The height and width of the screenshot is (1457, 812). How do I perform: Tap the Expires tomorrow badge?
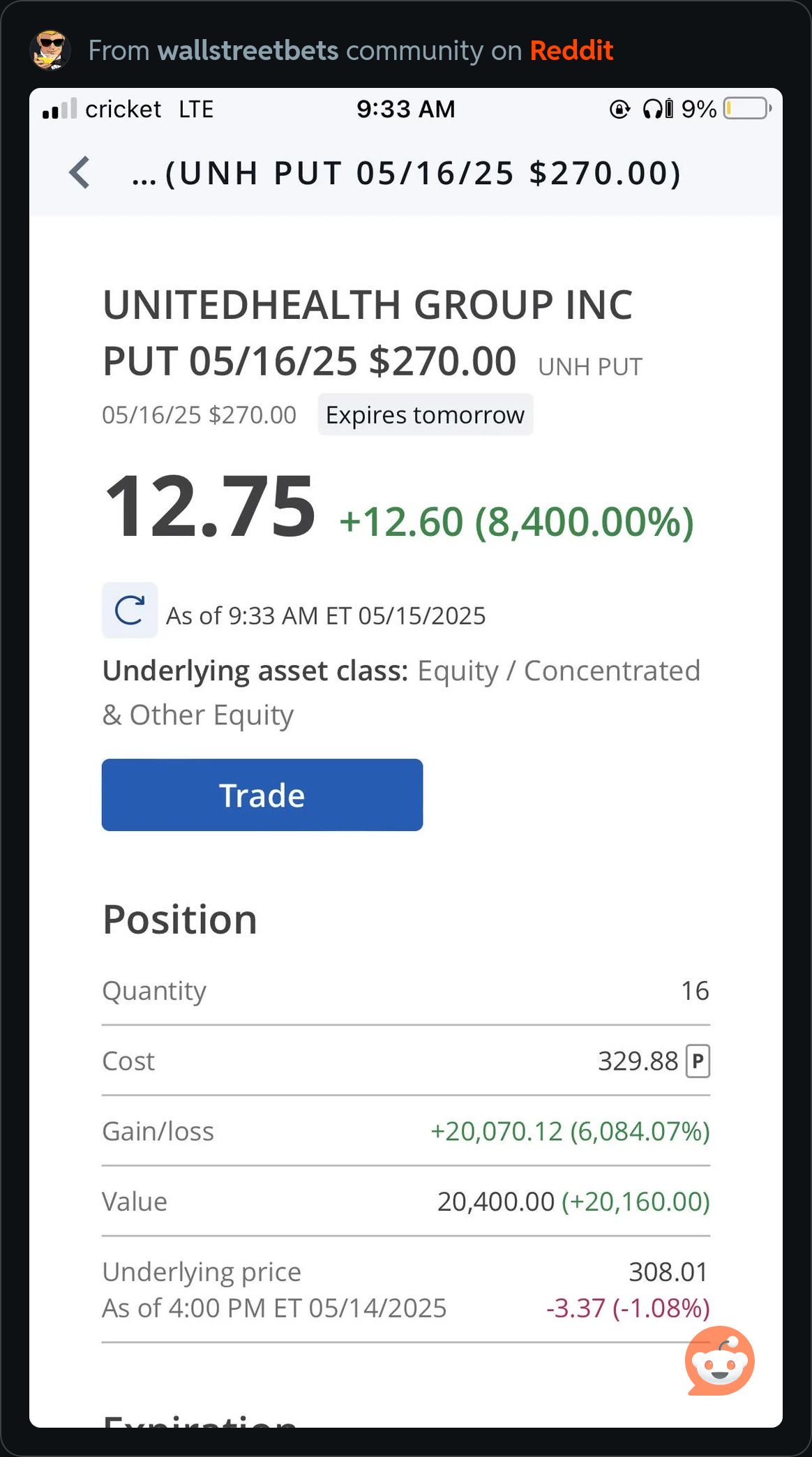(x=424, y=414)
